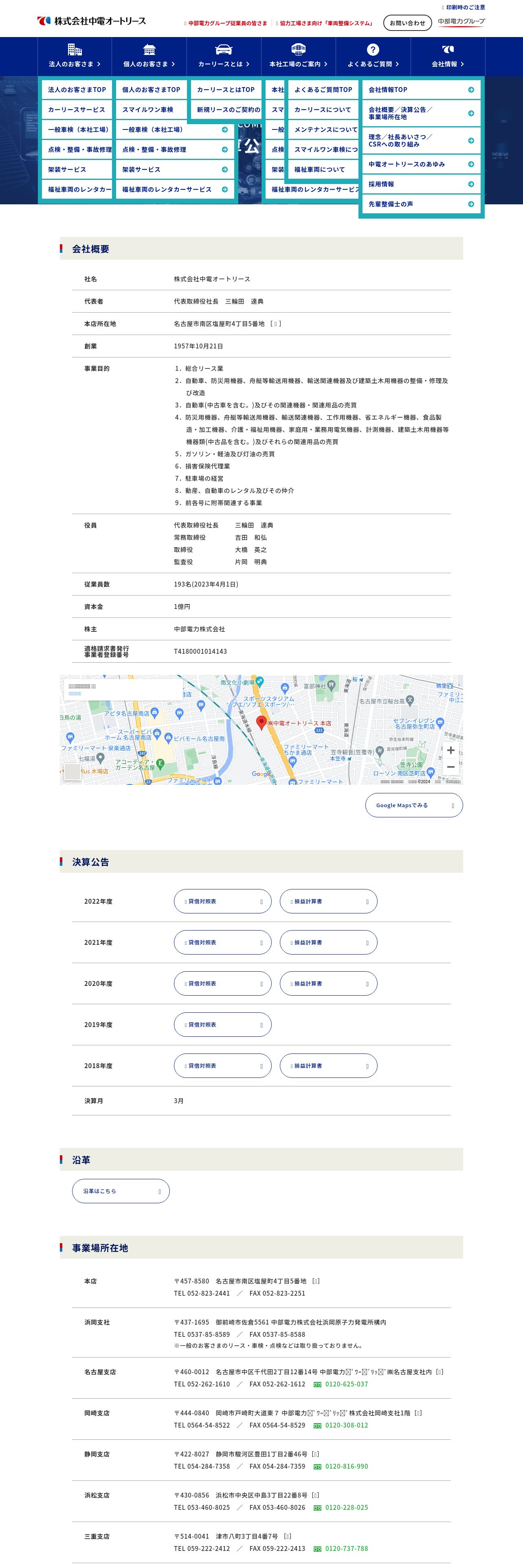Open 2018年度 損益計算書
Viewport: 523px width, 1568px height.
(x=328, y=1066)
